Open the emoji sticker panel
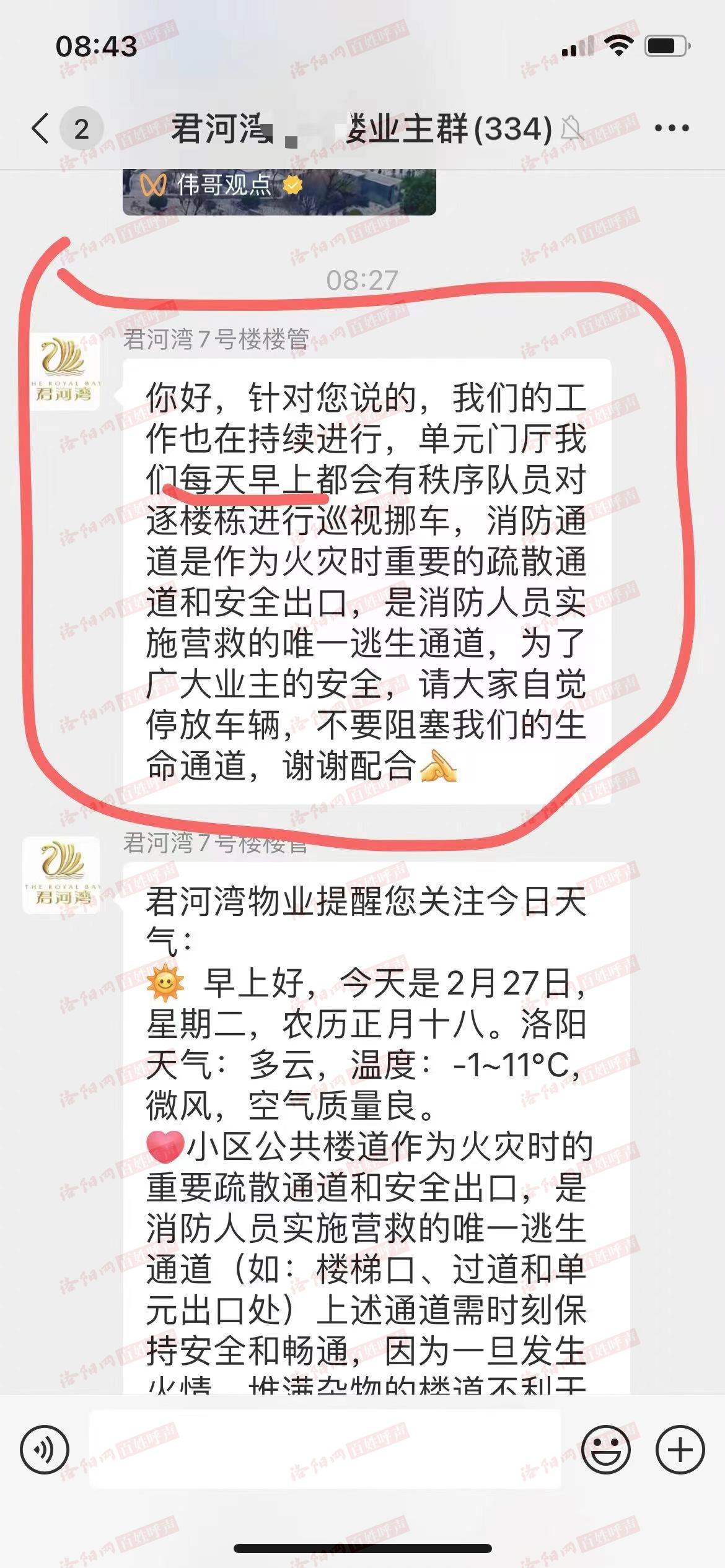This screenshot has height=1568, width=725. coord(606,1450)
